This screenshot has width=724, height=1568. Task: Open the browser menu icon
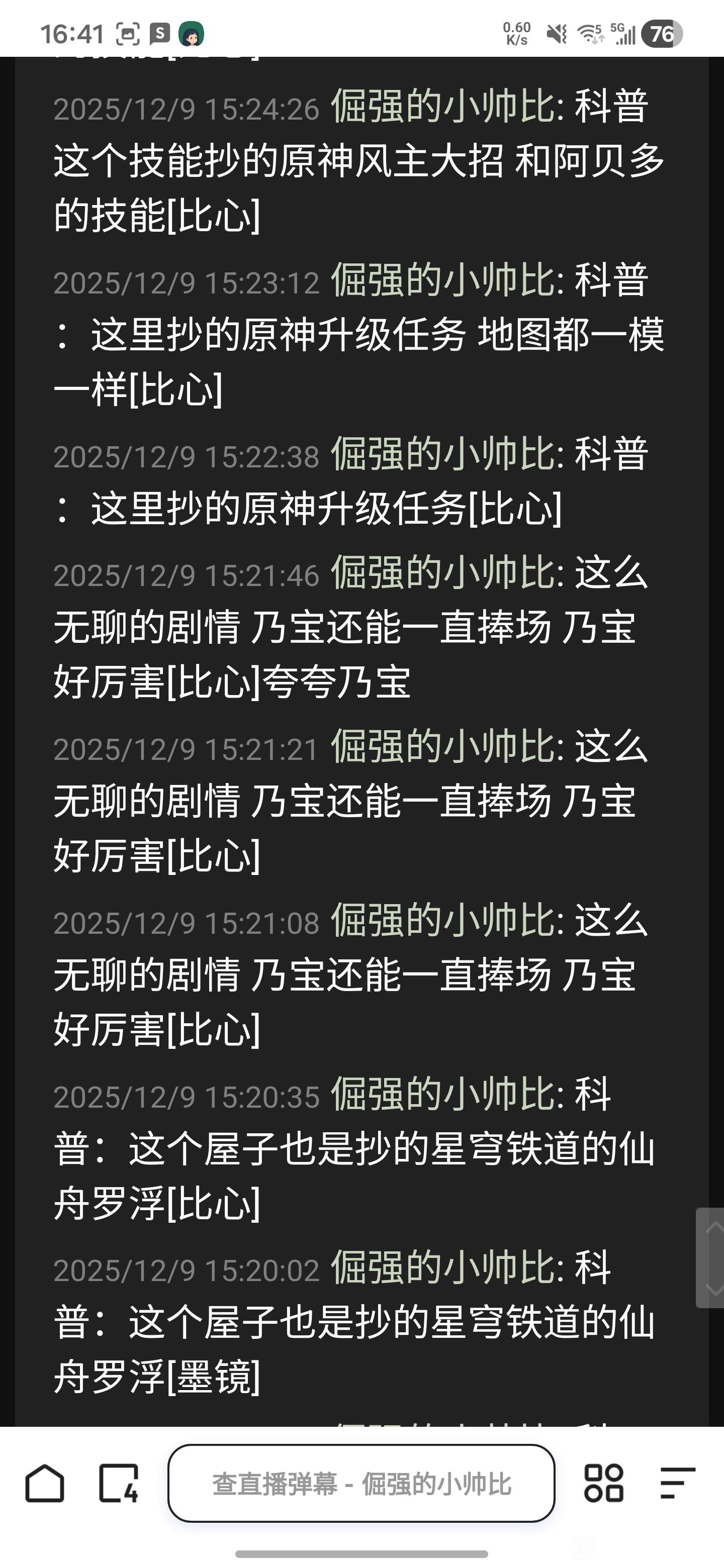coord(677,1484)
